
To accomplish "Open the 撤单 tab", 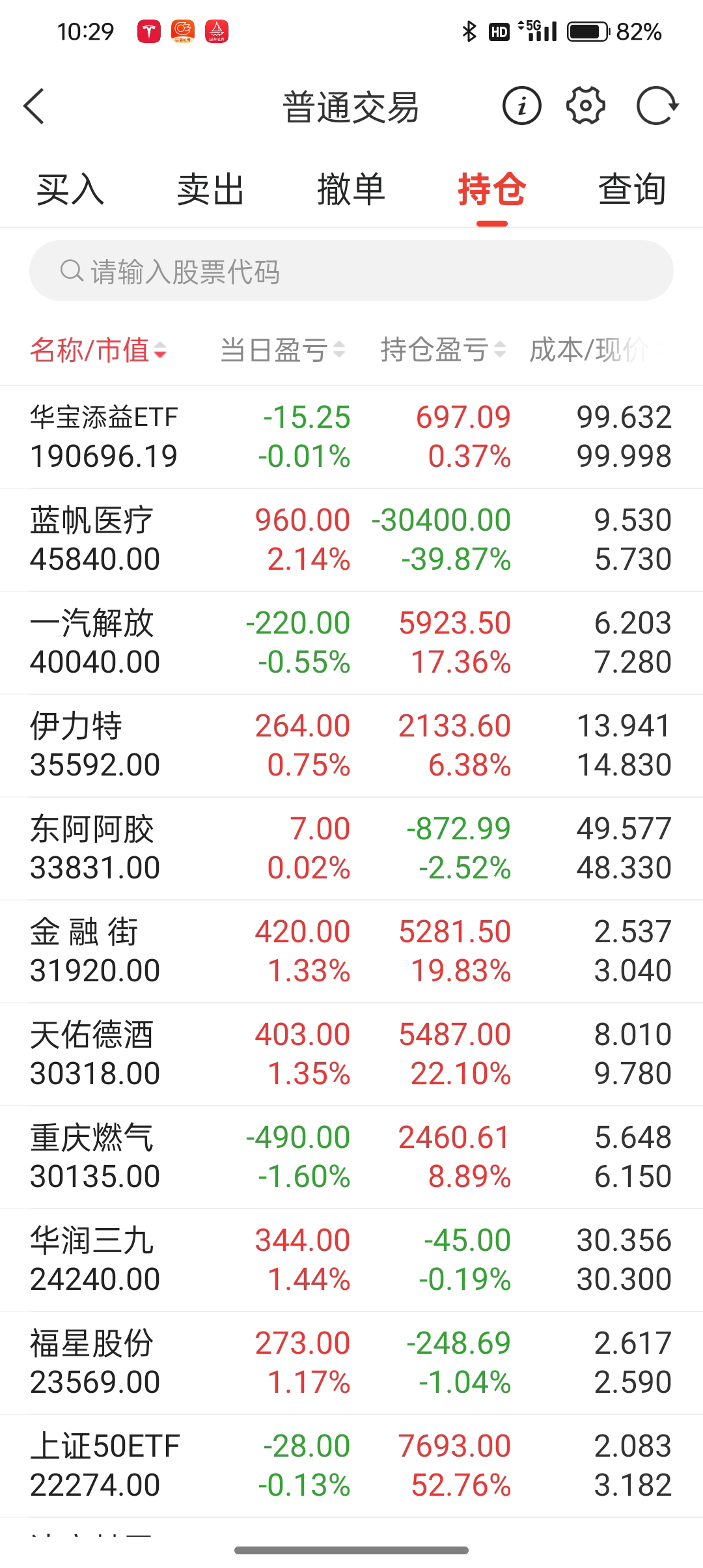I will click(351, 190).
